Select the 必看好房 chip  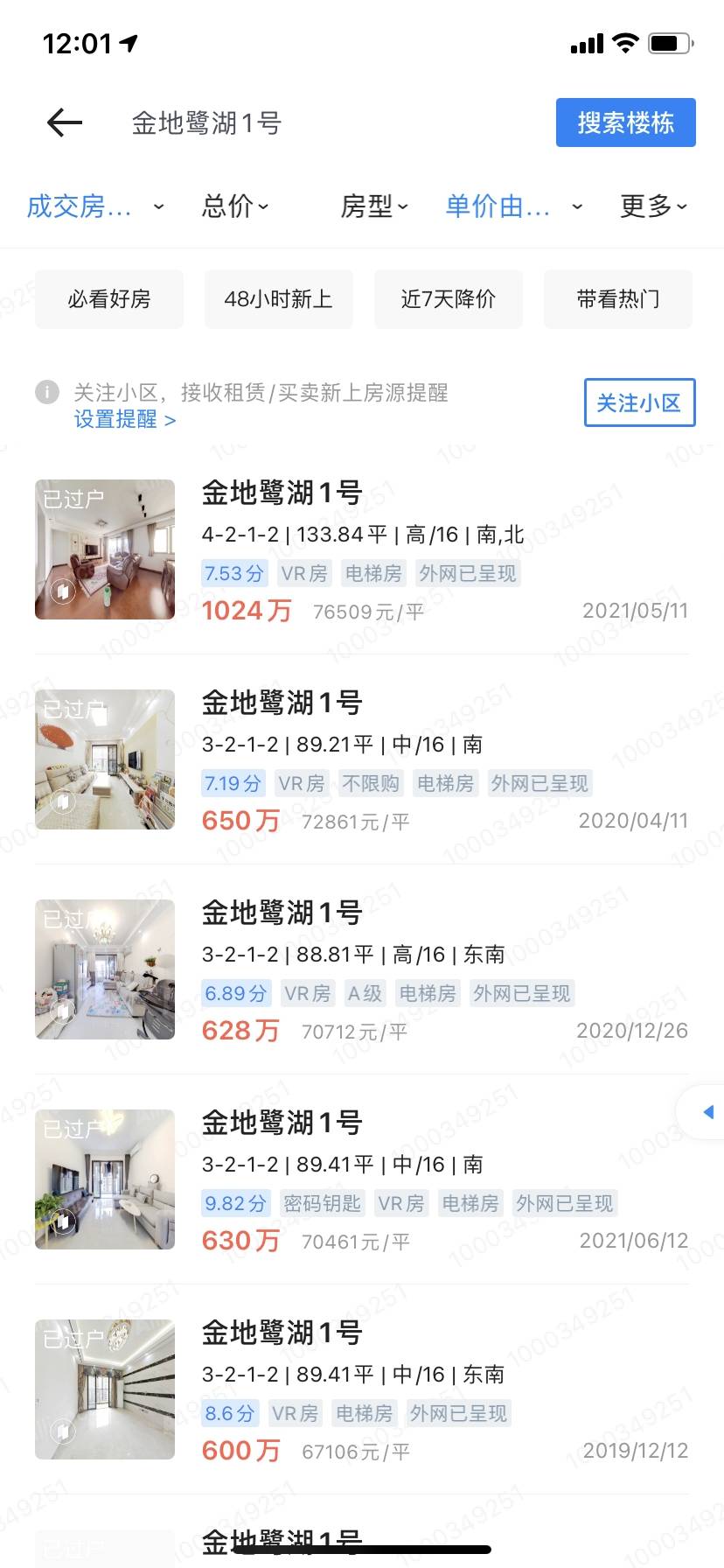[x=109, y=299]
